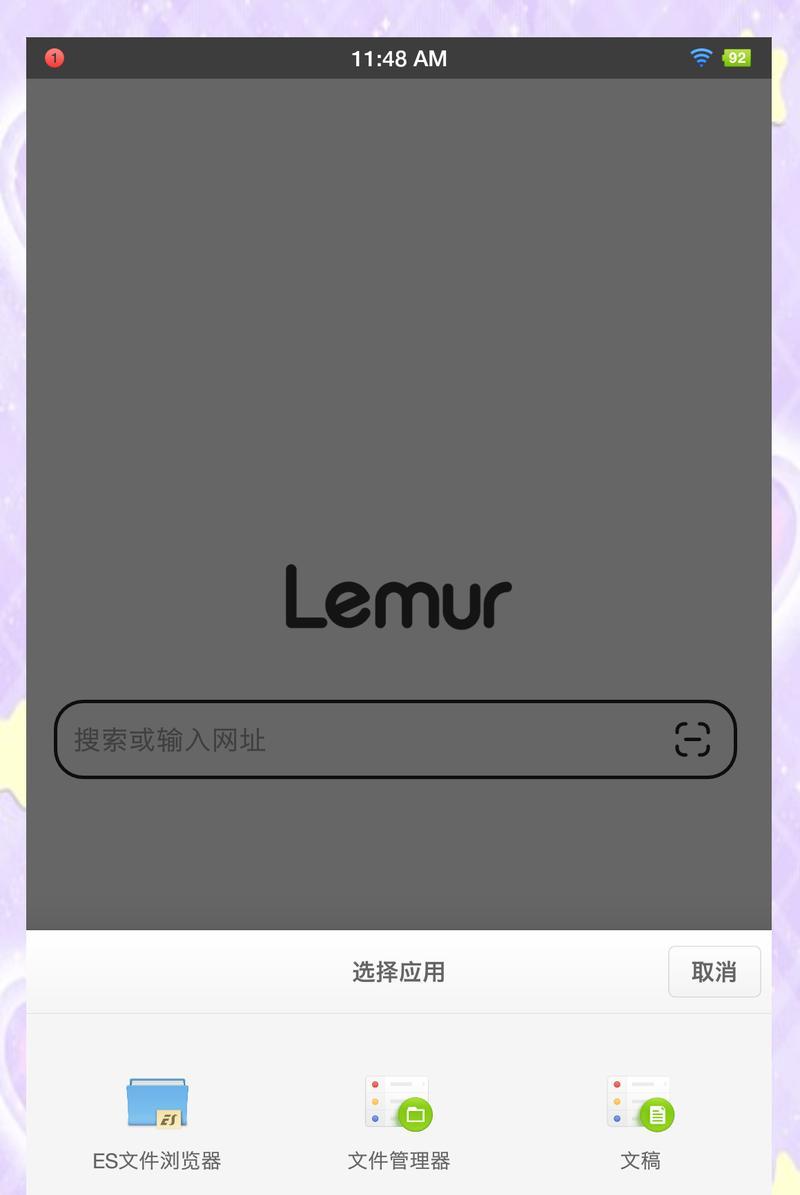Screen dimensions: 800x1195
Task: Tap the 取消 cancel button
Action: point(714,971)
